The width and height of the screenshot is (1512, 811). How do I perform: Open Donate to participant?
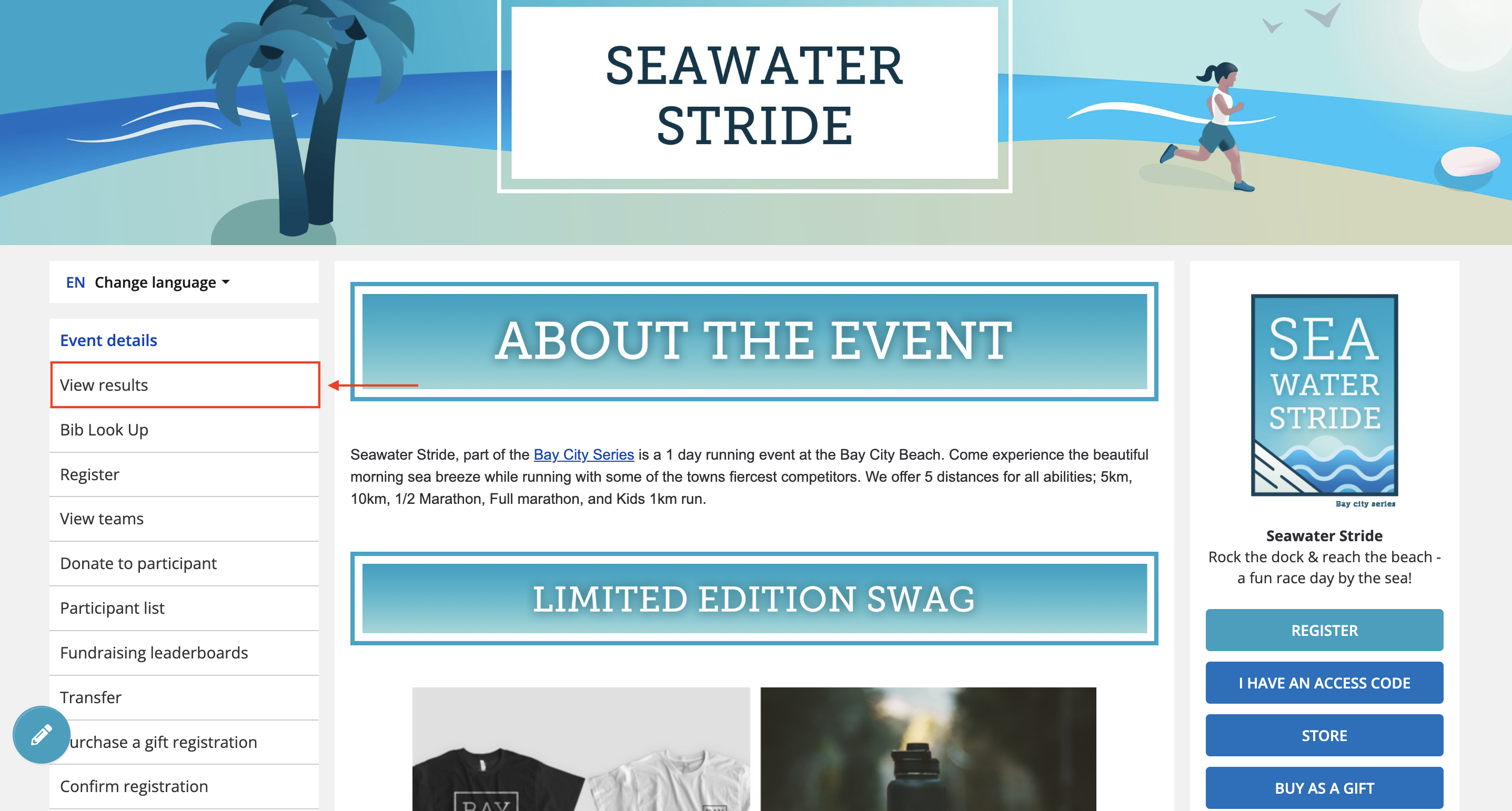[x=138, y=563]
